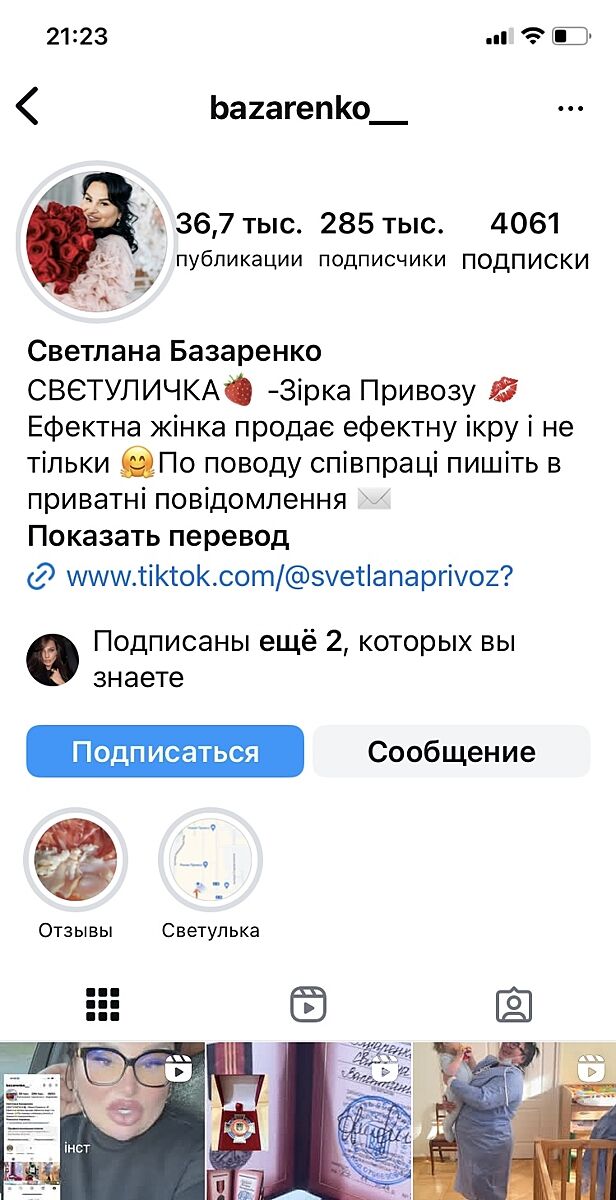This screenshot has height=1200, width=616.
Task: Tap Показать перевод to translate bio
Action: (x=158, y=537)
